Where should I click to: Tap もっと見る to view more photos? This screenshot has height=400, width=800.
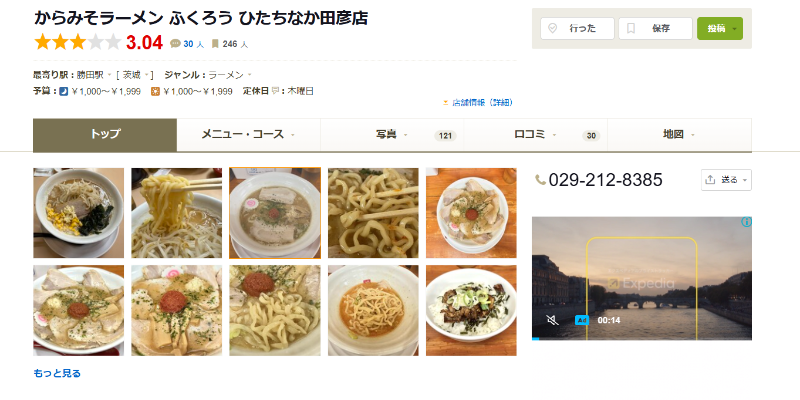(x=57, y=373)
